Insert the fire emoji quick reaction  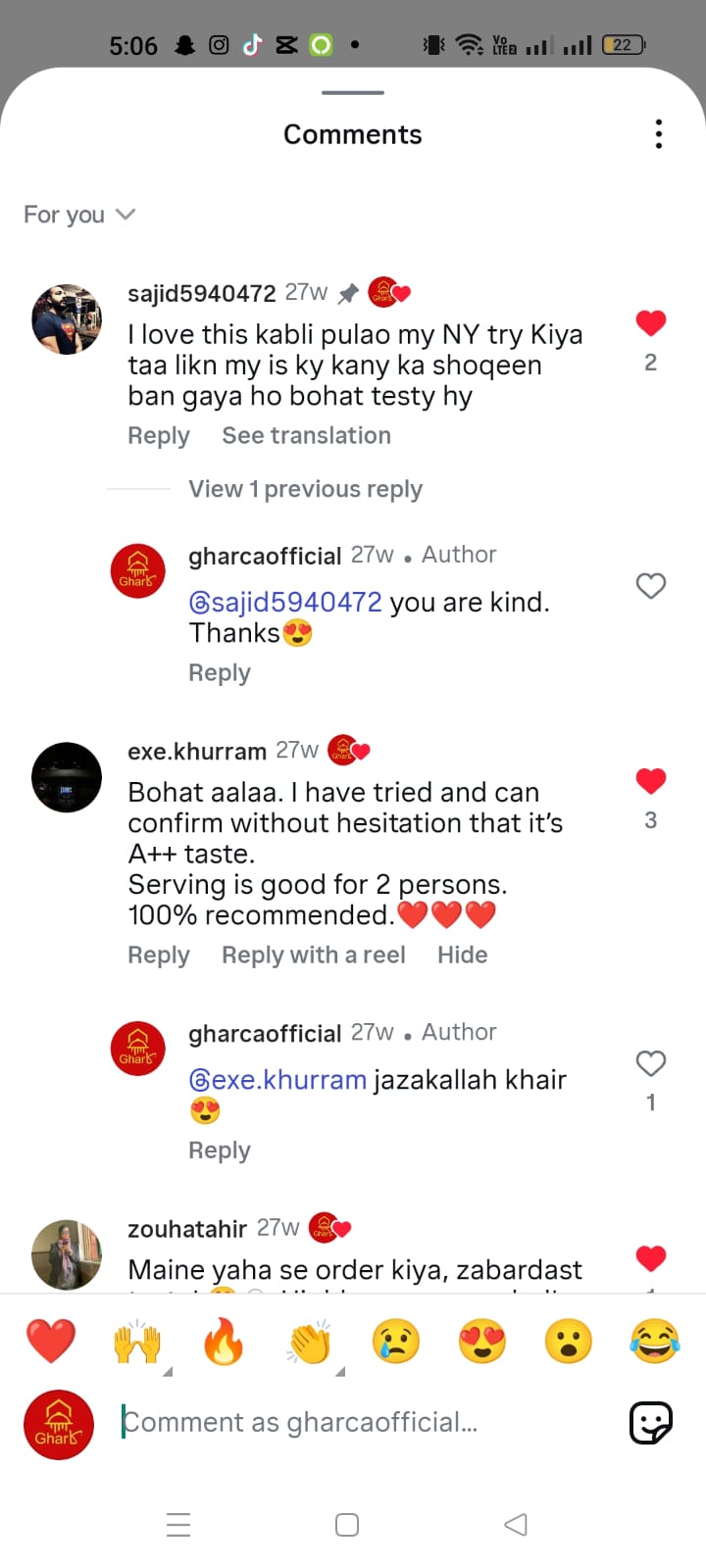[224, 1342]
